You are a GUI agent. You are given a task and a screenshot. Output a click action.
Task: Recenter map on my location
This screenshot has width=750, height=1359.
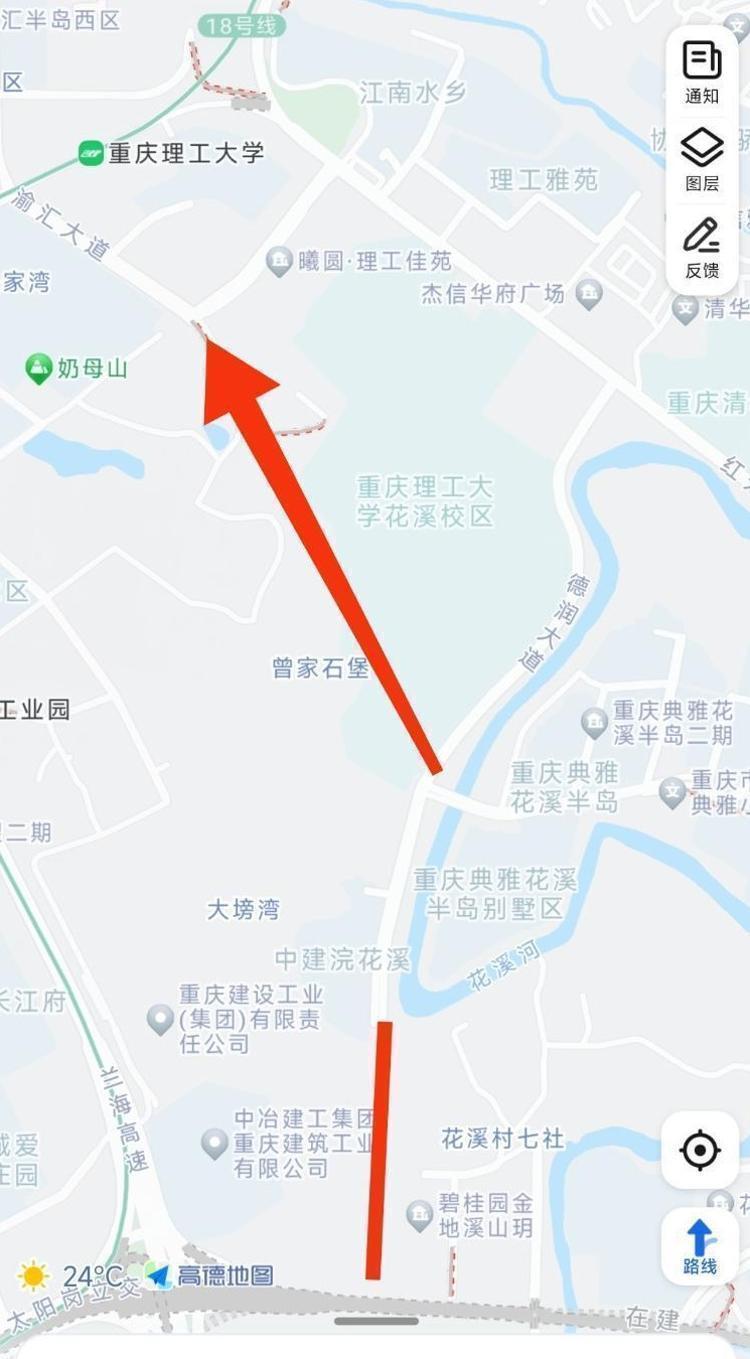700,1151
